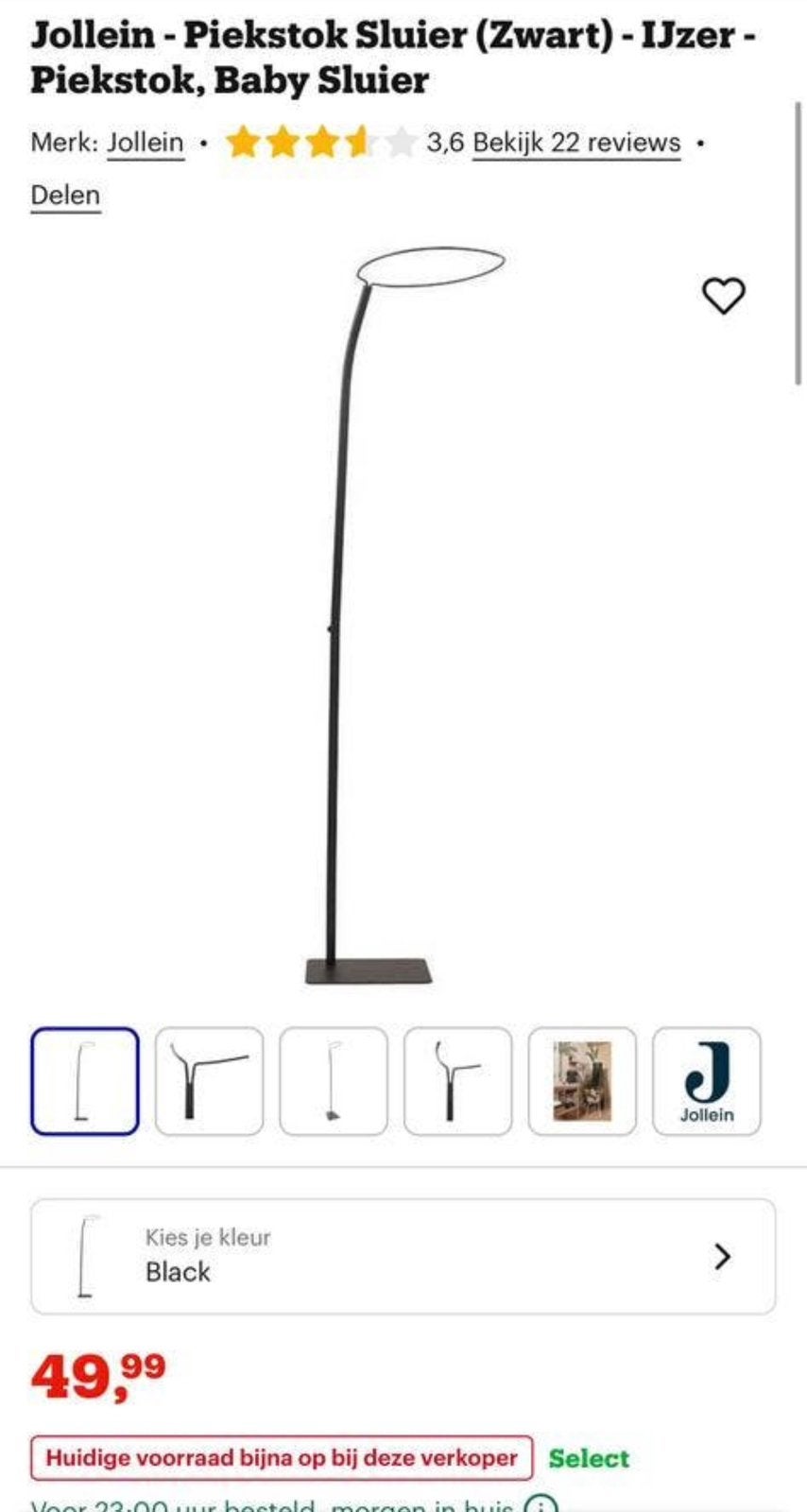Screen dimensions: 807x1512
Task: Open the Kies je kleur Black selector
Action: click(403, 1256)
